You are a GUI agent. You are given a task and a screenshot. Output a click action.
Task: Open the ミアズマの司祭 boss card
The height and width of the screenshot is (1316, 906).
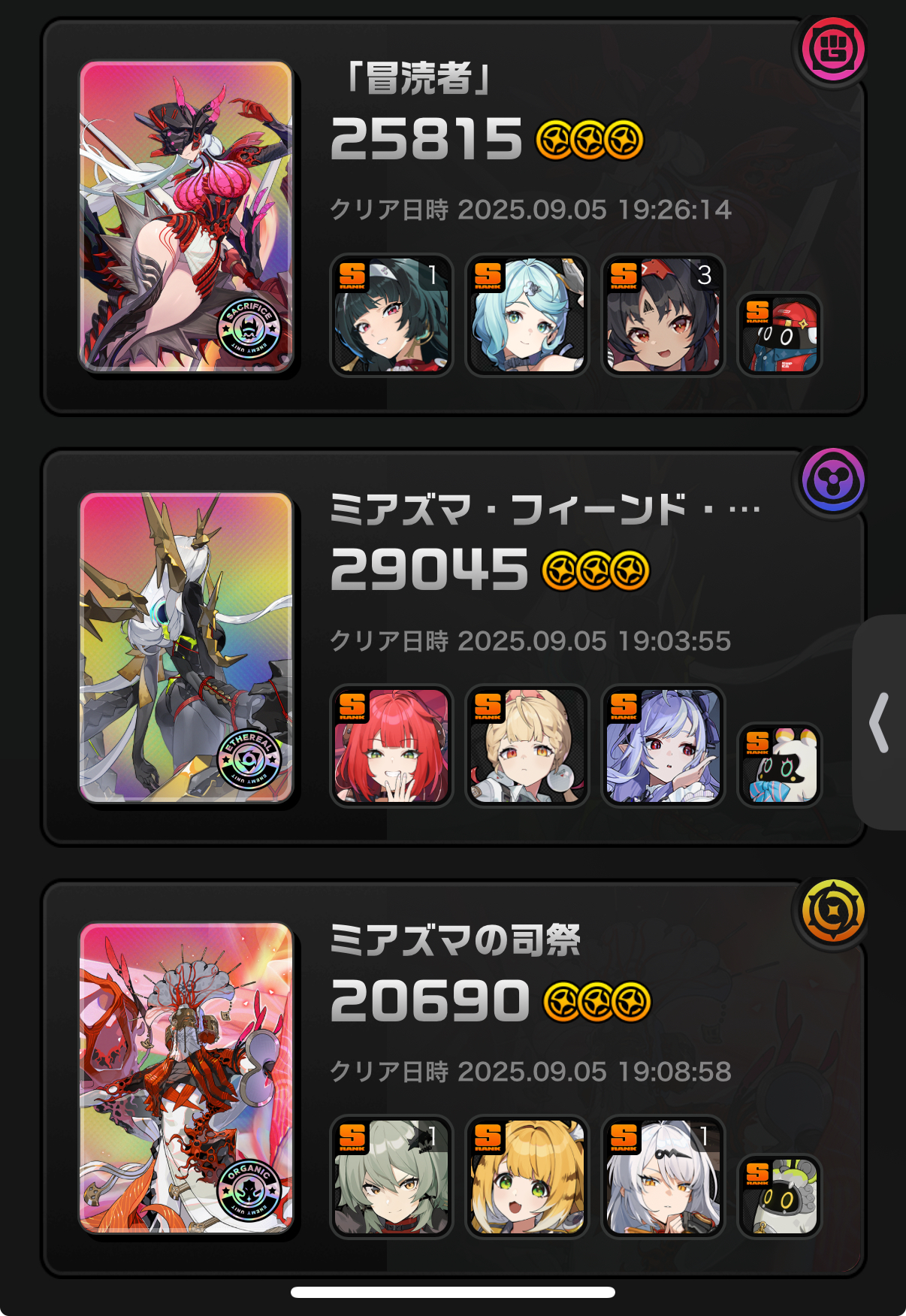tap(186, 1078)
